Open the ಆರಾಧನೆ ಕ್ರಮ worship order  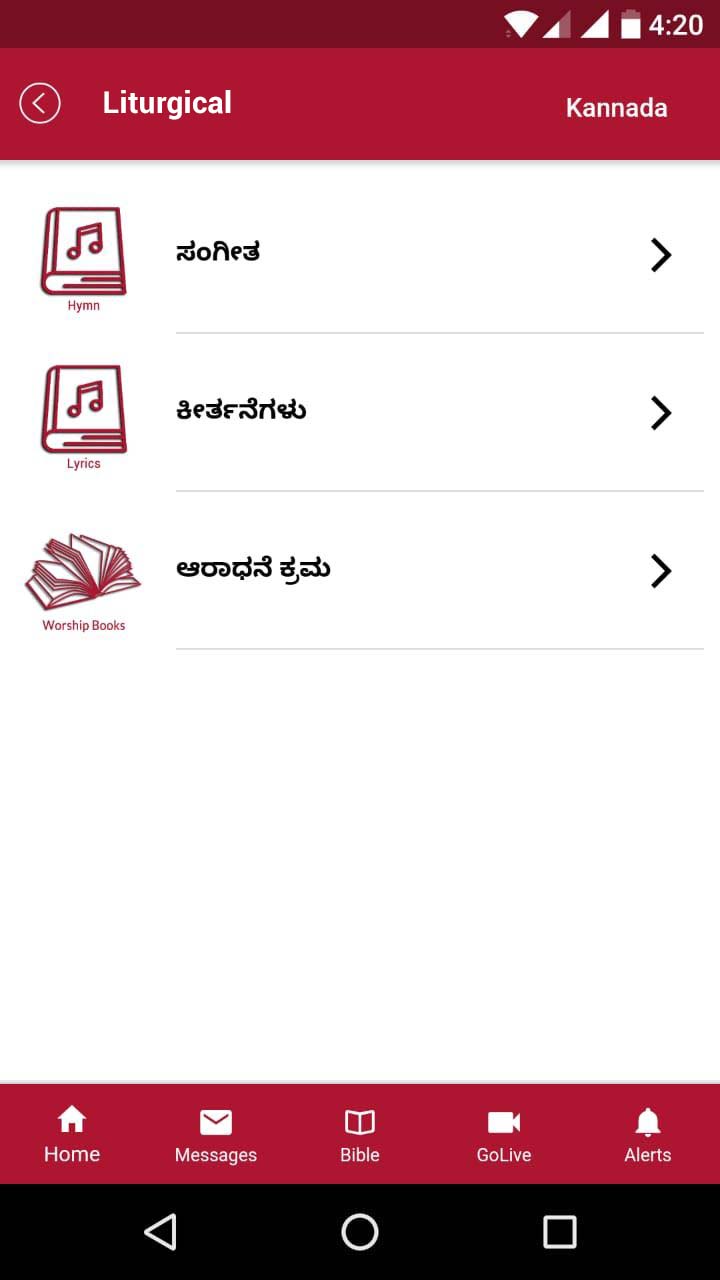[253, 568]
